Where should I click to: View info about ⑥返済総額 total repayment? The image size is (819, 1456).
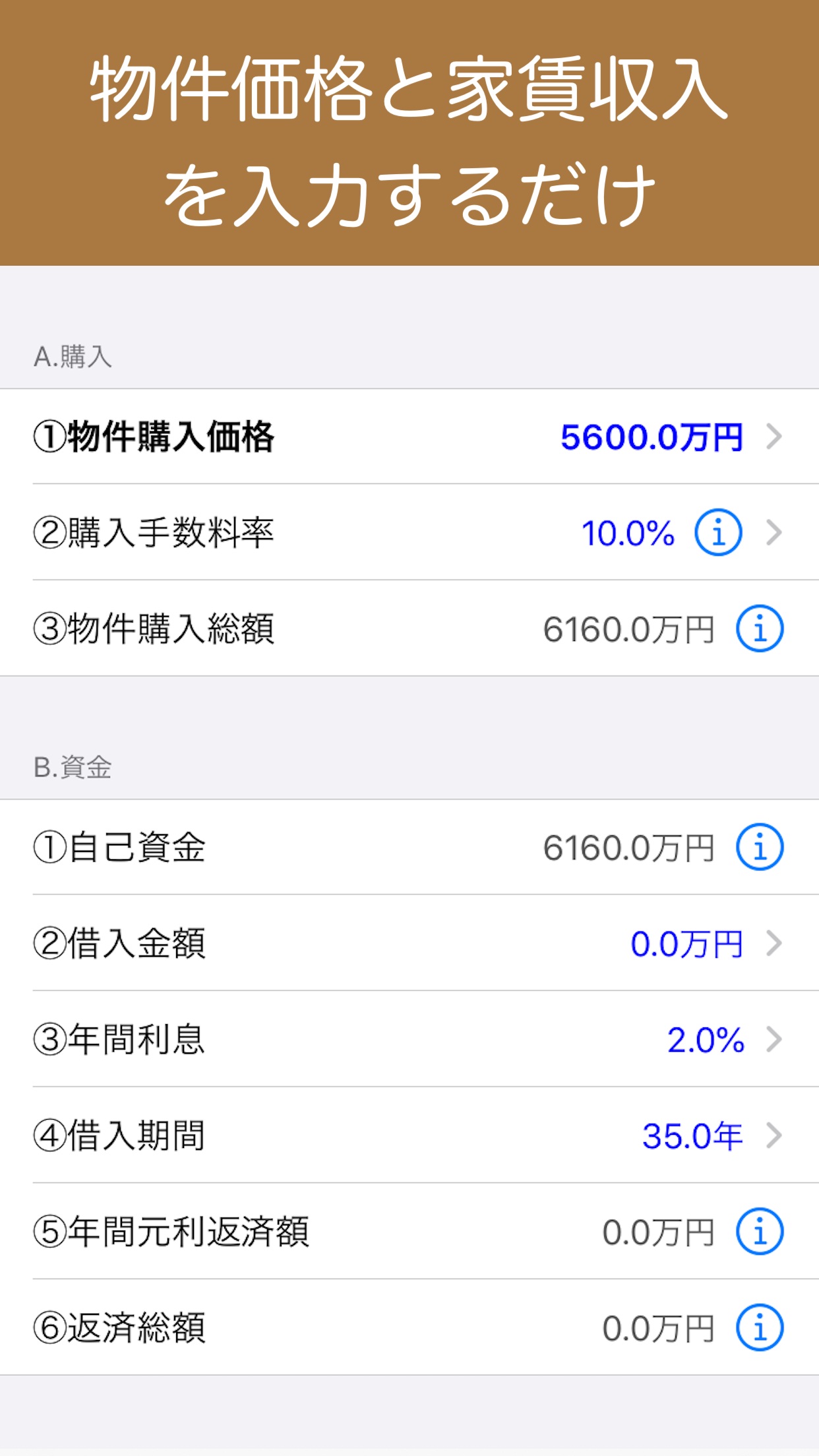pos(760,1326)
